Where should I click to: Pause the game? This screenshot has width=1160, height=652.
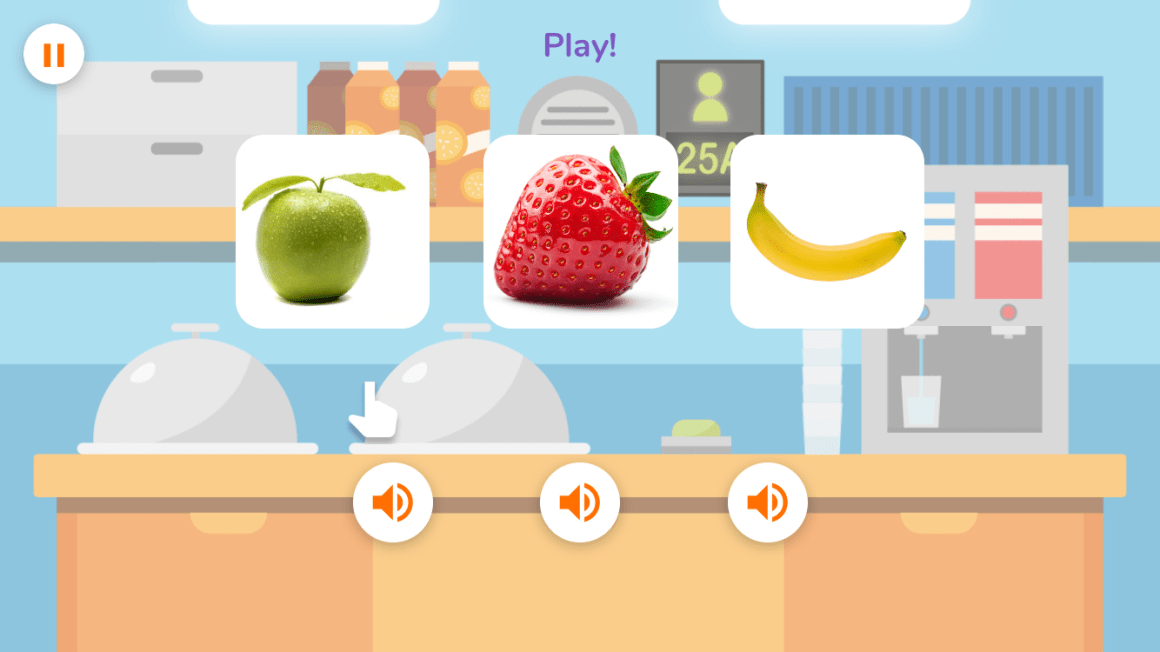click(54, 55)
